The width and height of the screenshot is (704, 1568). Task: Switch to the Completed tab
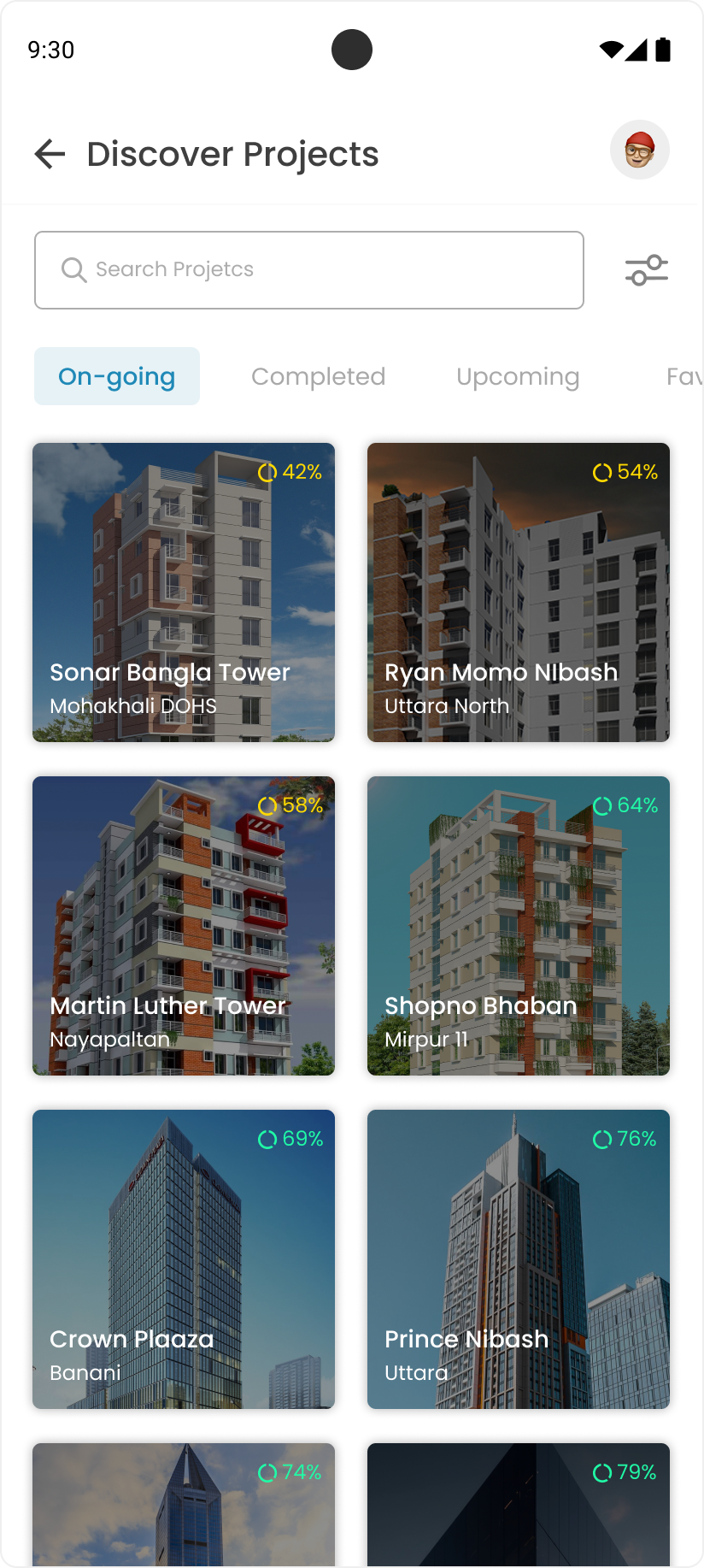pyautogui.click(x=318, y=376)
